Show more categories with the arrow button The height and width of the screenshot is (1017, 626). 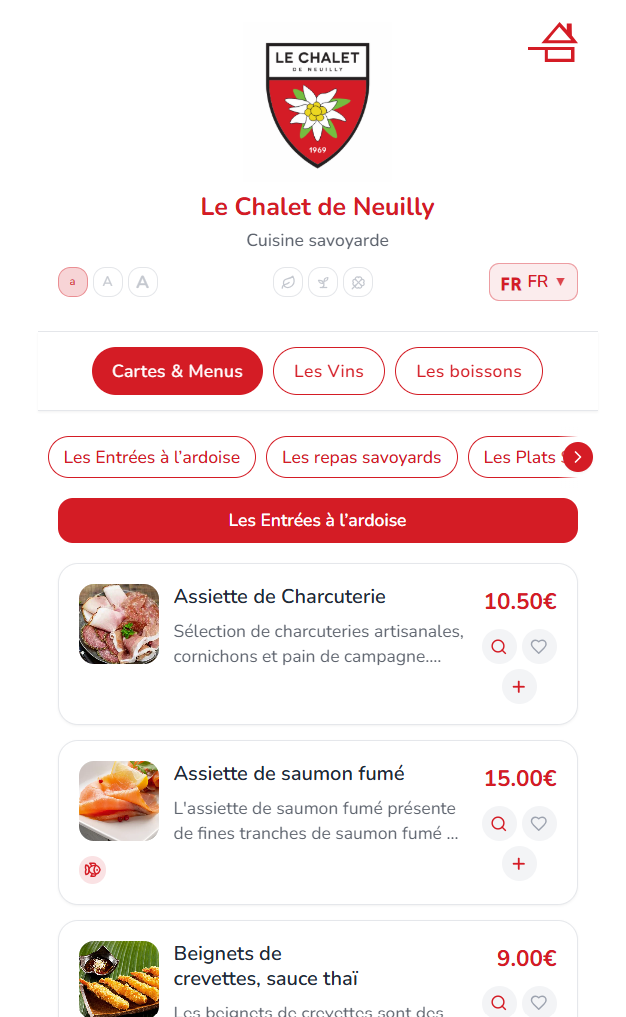coord(578,457)
